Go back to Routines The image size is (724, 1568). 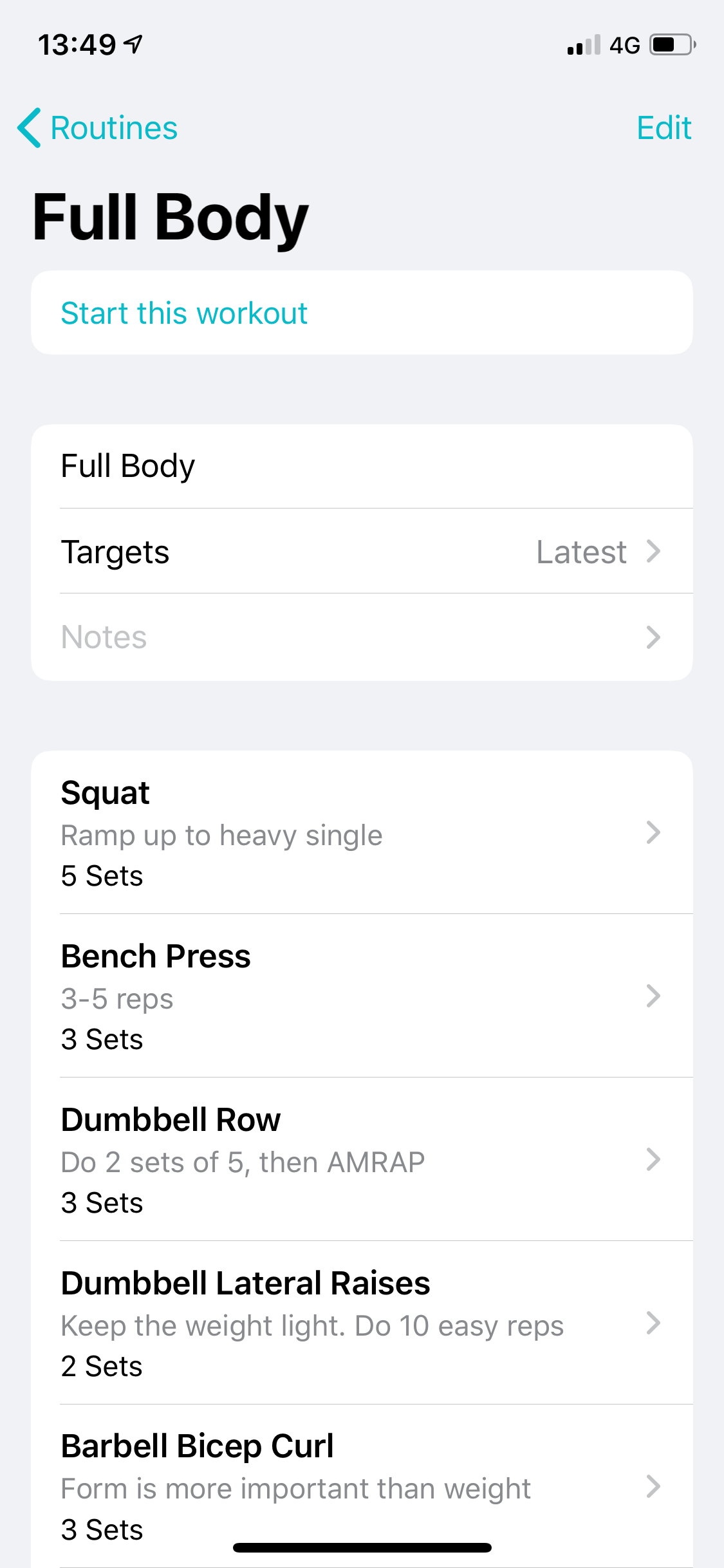point(98,128)
